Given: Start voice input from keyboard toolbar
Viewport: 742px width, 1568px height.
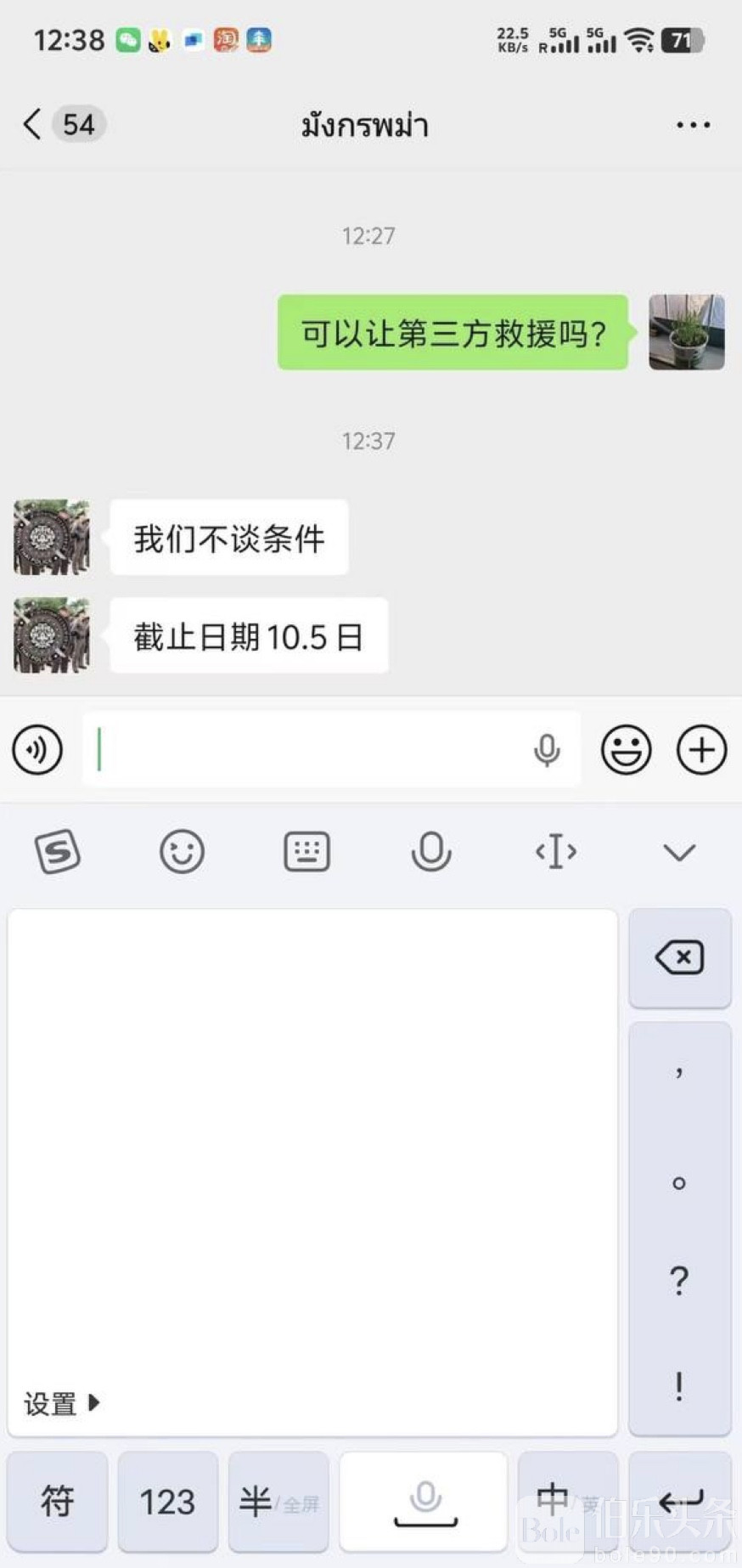Looking at the screenshot, I should point(430,851).
